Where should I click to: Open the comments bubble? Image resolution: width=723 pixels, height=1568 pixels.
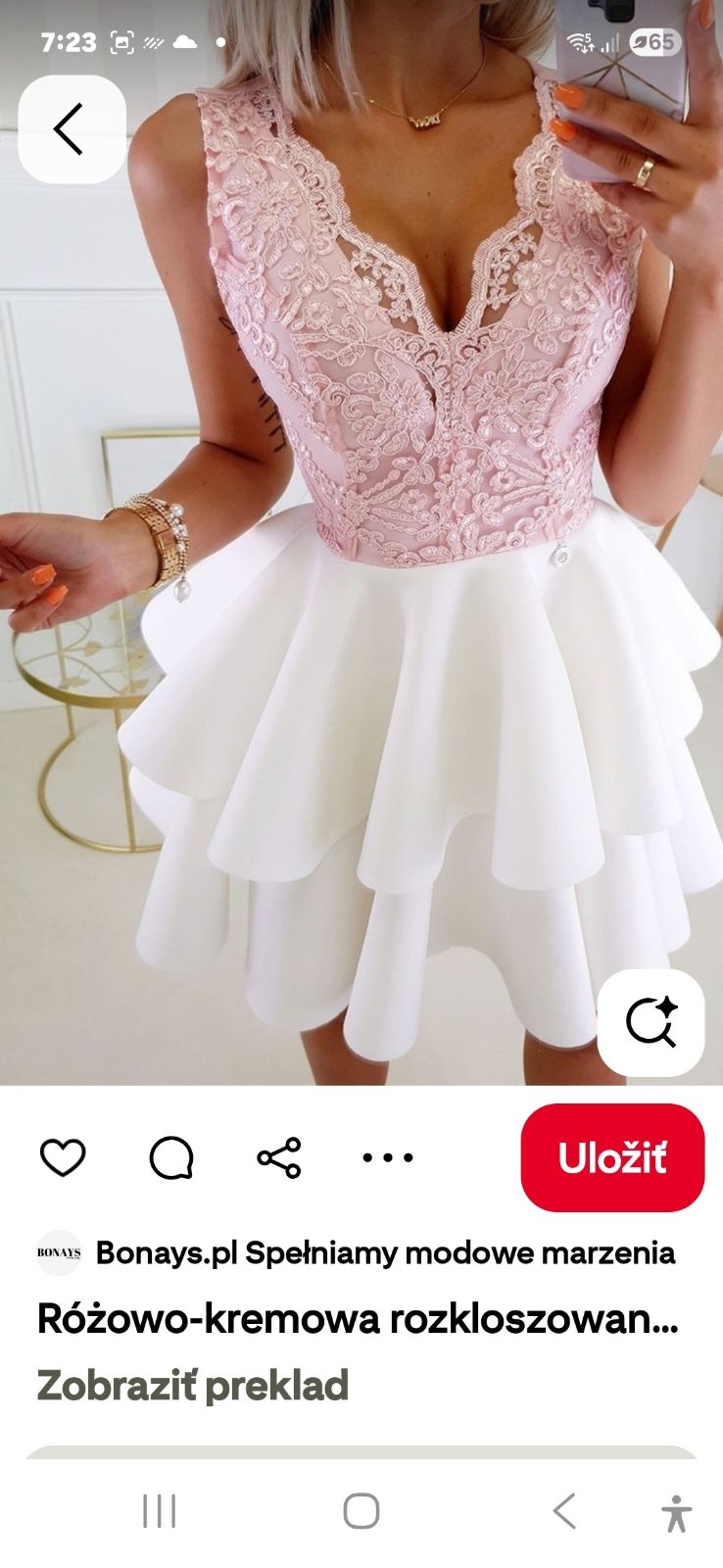click(x=171, y=1157)
